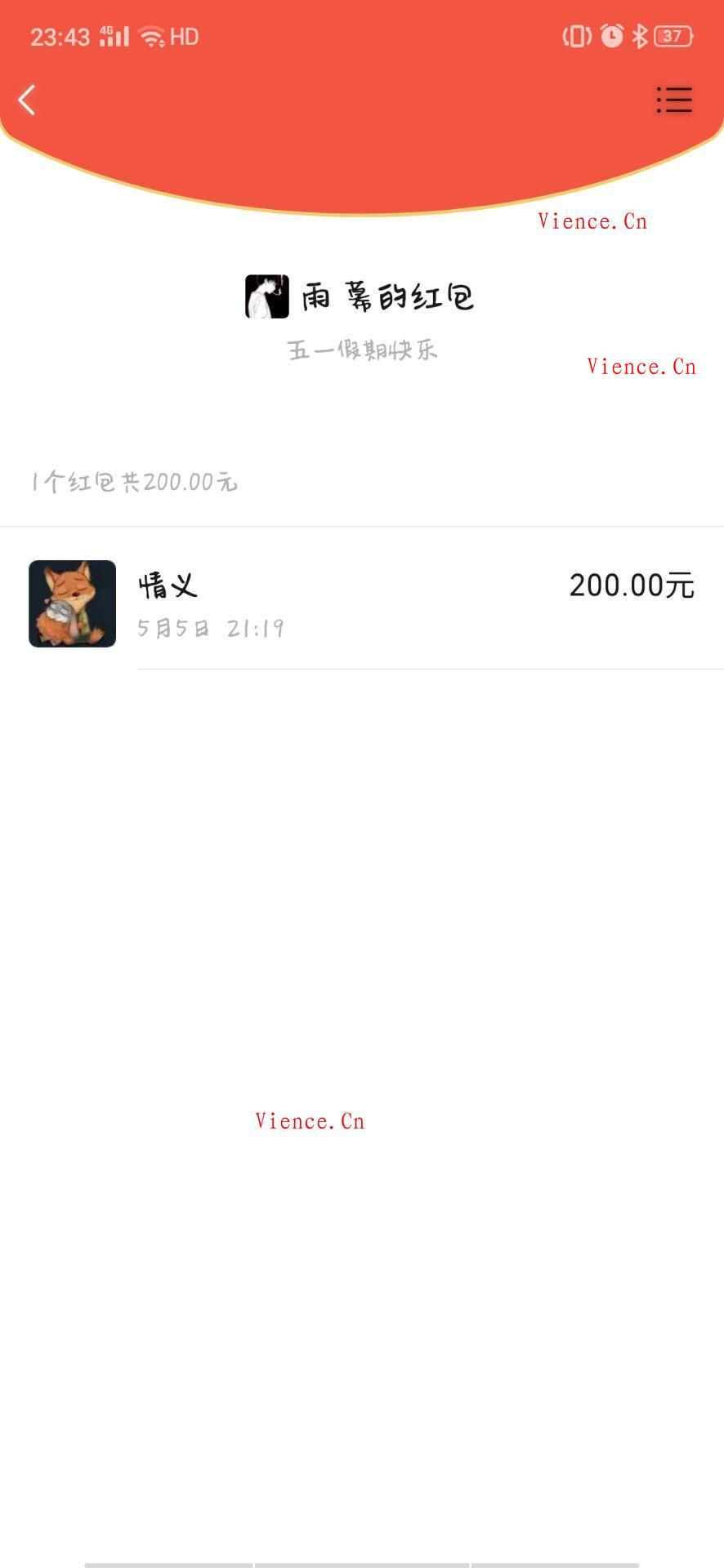Viewport: 724px width, 1568px height.
Task: Select the recipient name 情义
Action: pos(167,585)
